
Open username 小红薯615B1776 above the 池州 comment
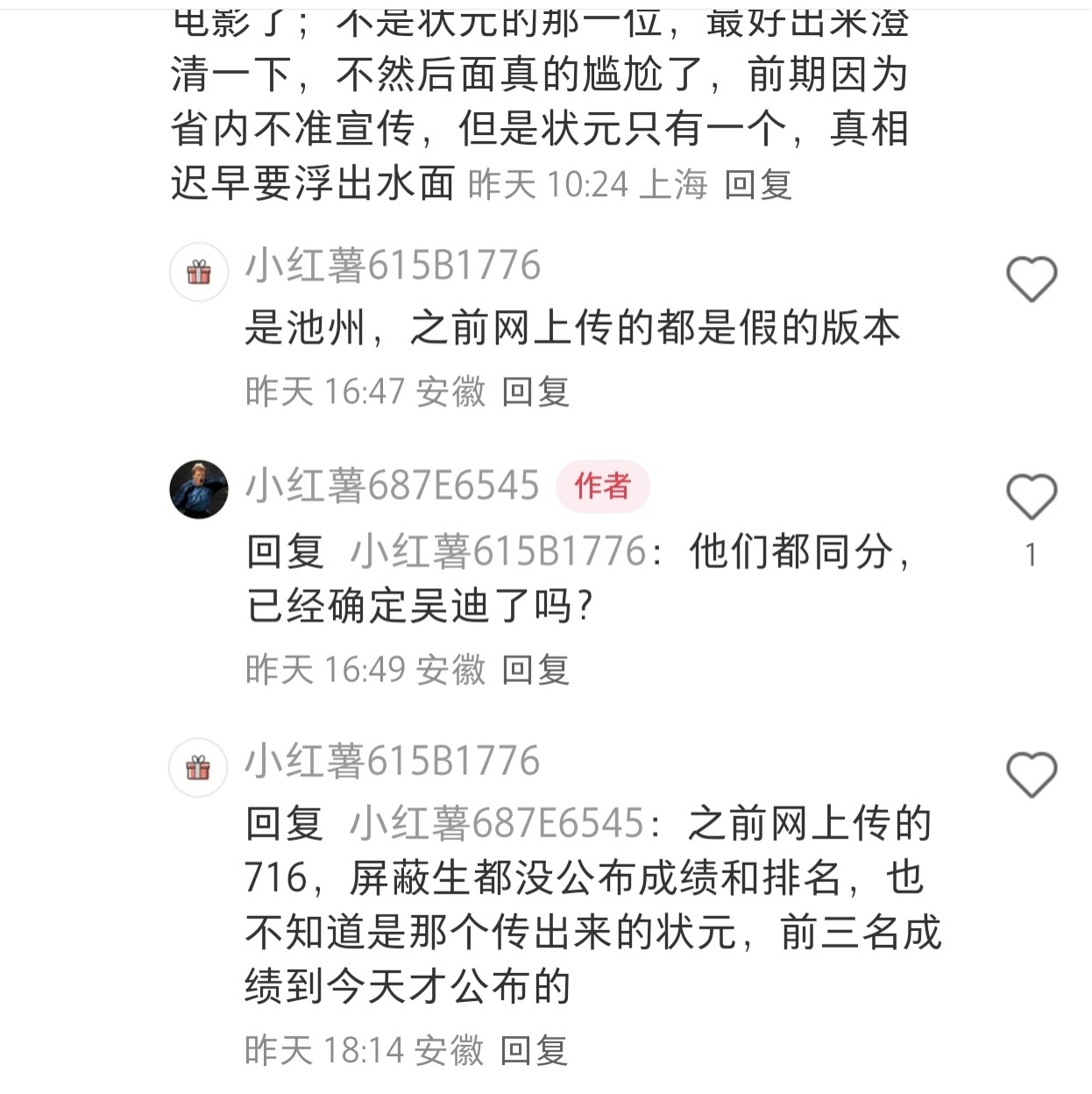(x=393, y=266)
